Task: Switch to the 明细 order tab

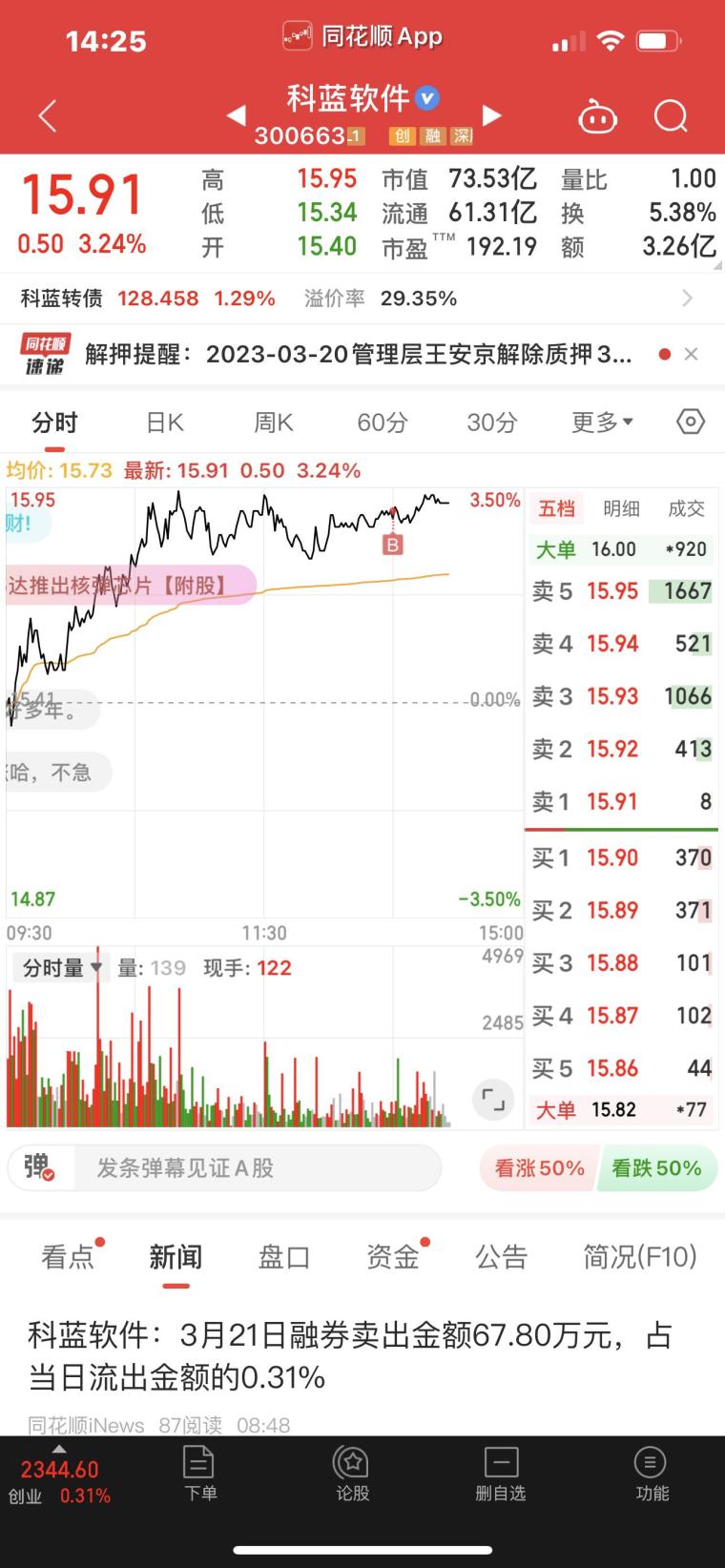Action: point(621,508)
